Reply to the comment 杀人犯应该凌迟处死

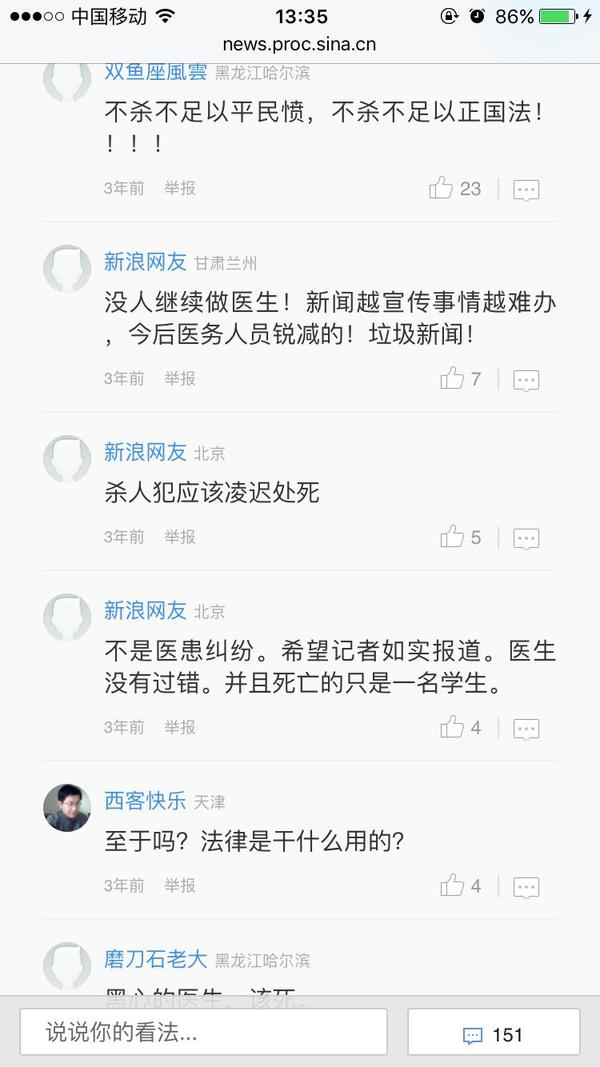click(x=526, y=539)
